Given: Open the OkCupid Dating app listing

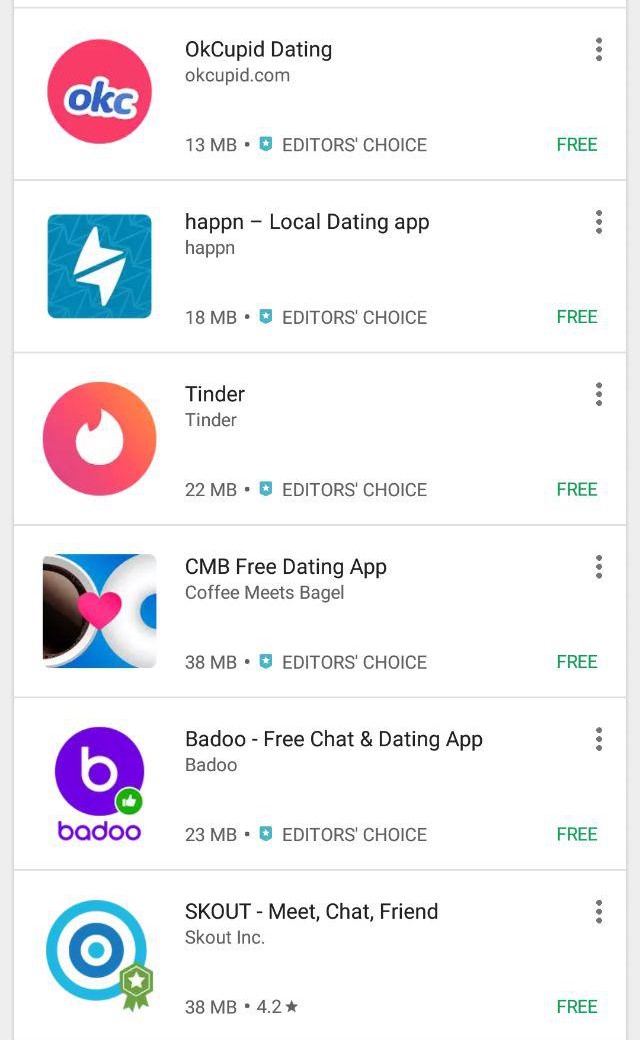Looking at the screenshot, I should point(258,50).
